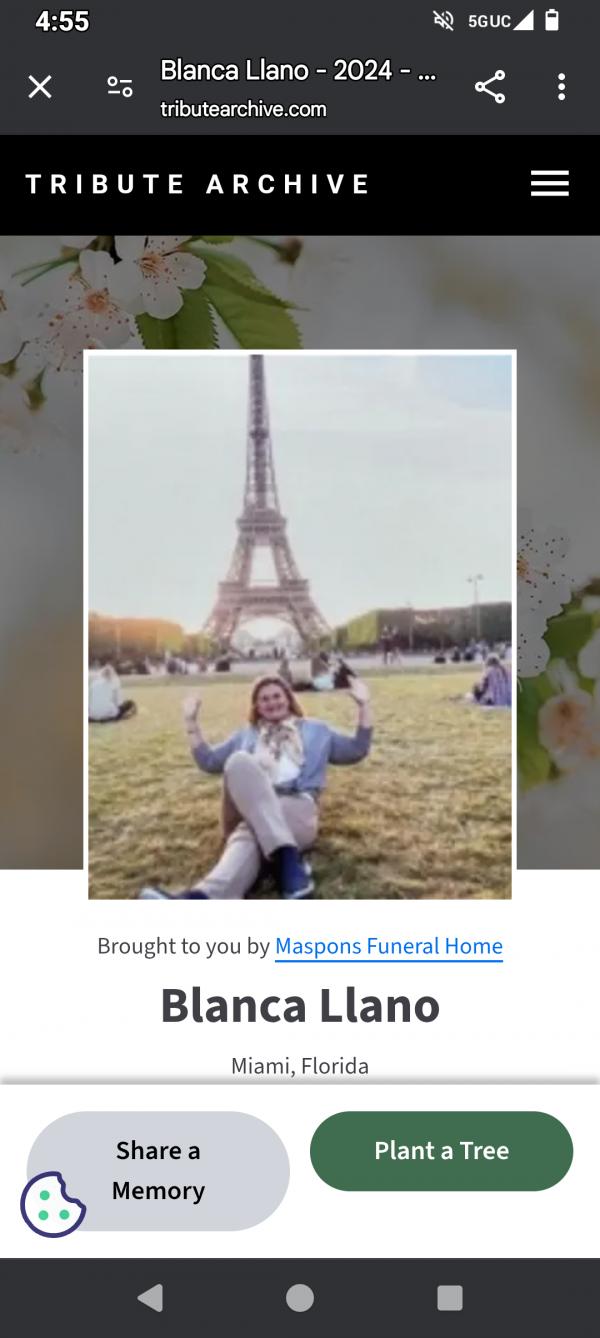600x1338 pixels.
Task: Tap Plant a Tree button
Action: click(441, 1151)
